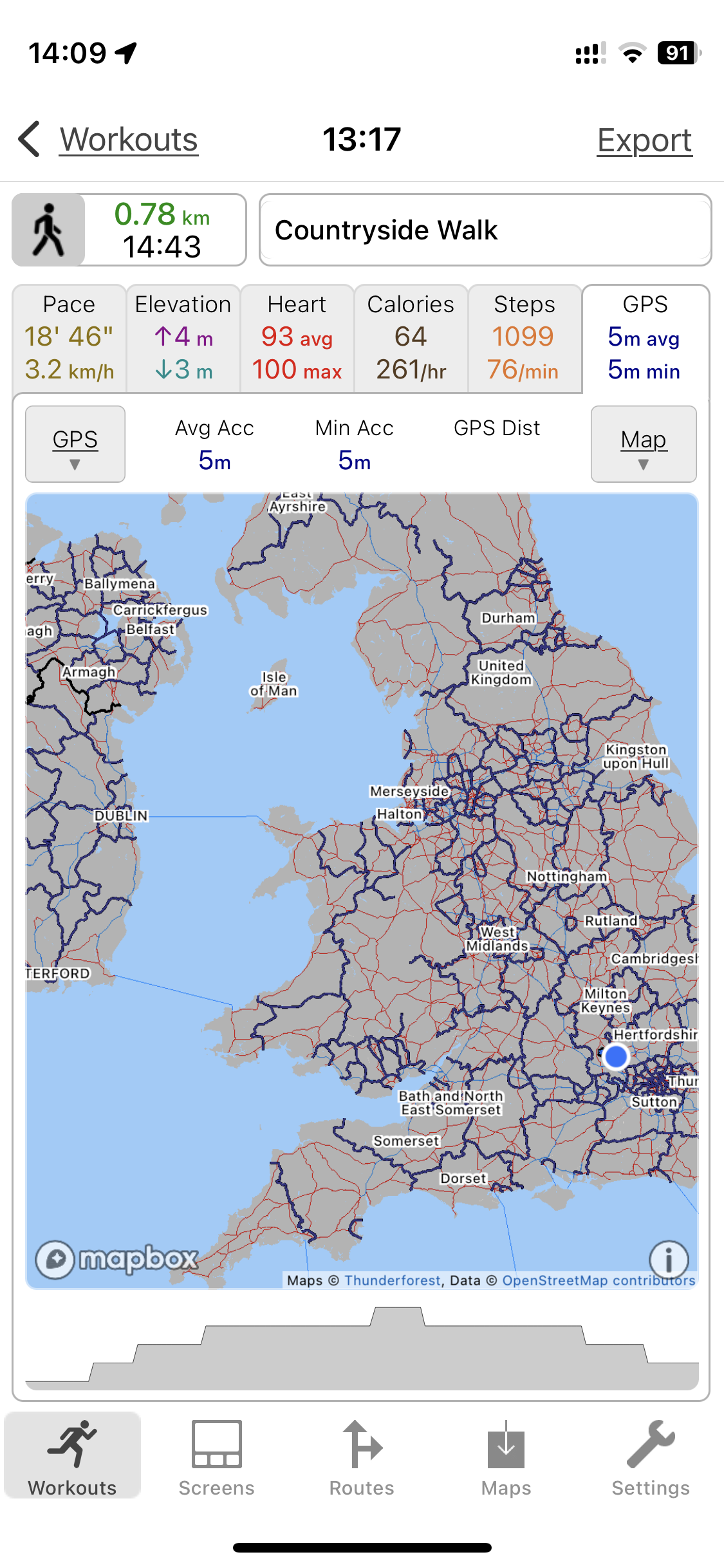Tap Export for this workout
The image size is (724, 1568).
click(x=644, y=140)
